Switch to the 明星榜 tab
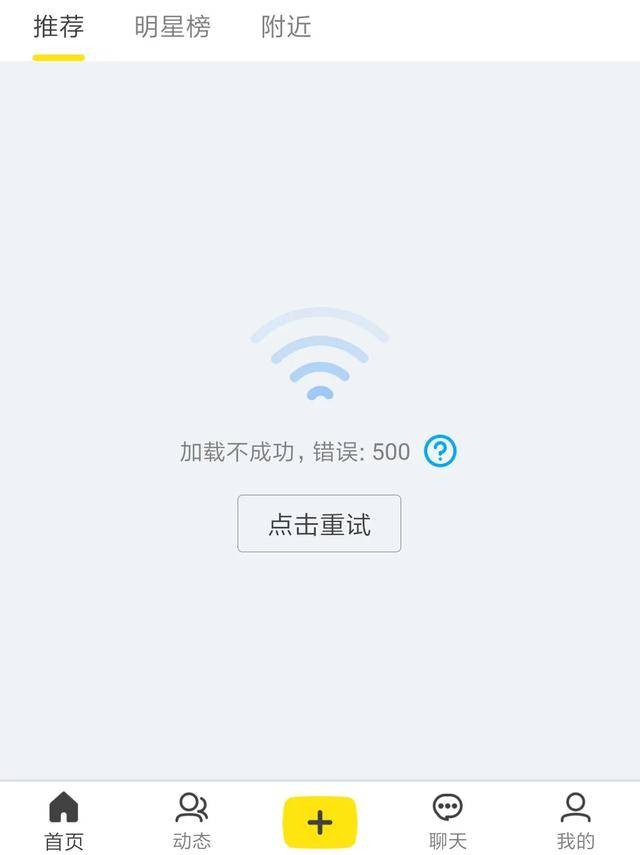This screenshot has width=640, height=855. click(x=172, y=27)
